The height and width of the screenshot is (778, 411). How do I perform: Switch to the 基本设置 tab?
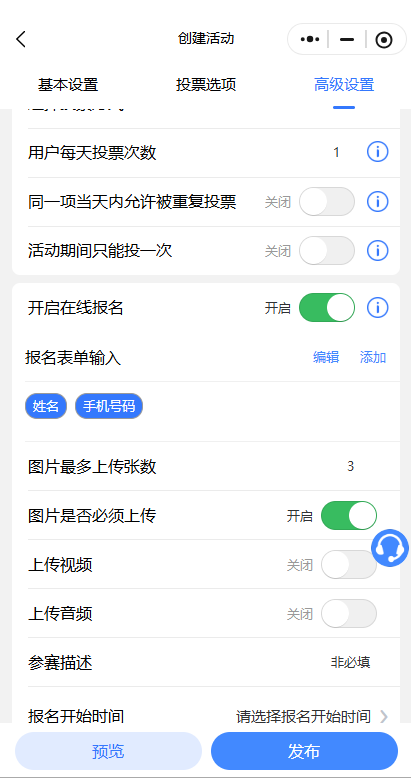coord(68,85)
